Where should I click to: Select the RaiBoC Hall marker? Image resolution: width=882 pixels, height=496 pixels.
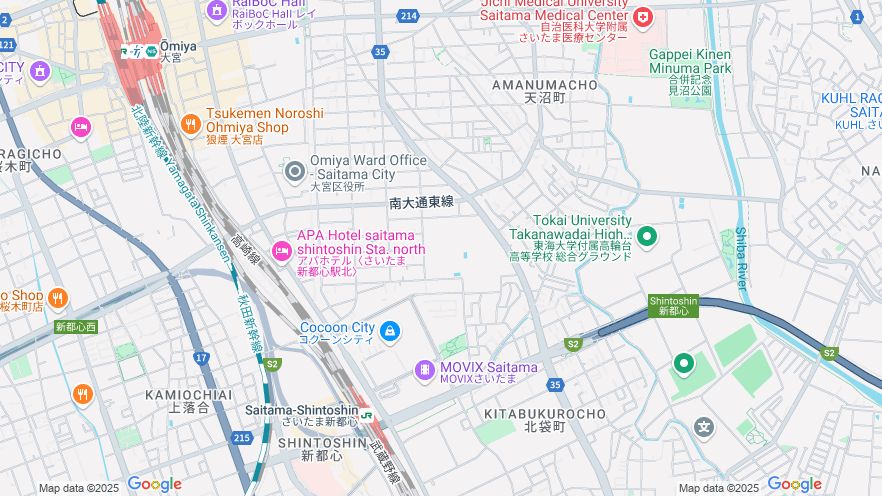[216, 10]
